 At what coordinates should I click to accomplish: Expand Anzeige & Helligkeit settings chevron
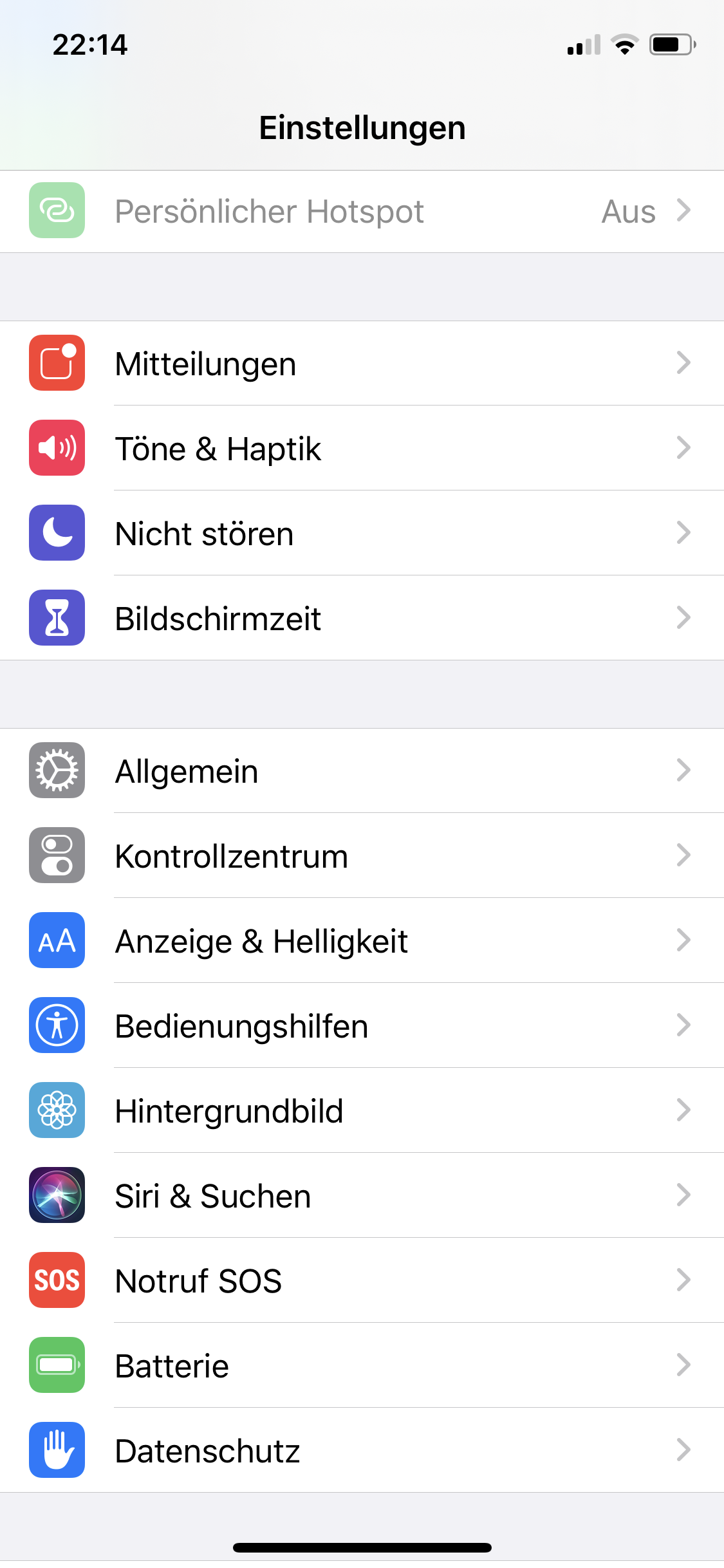tap(684, 940)
